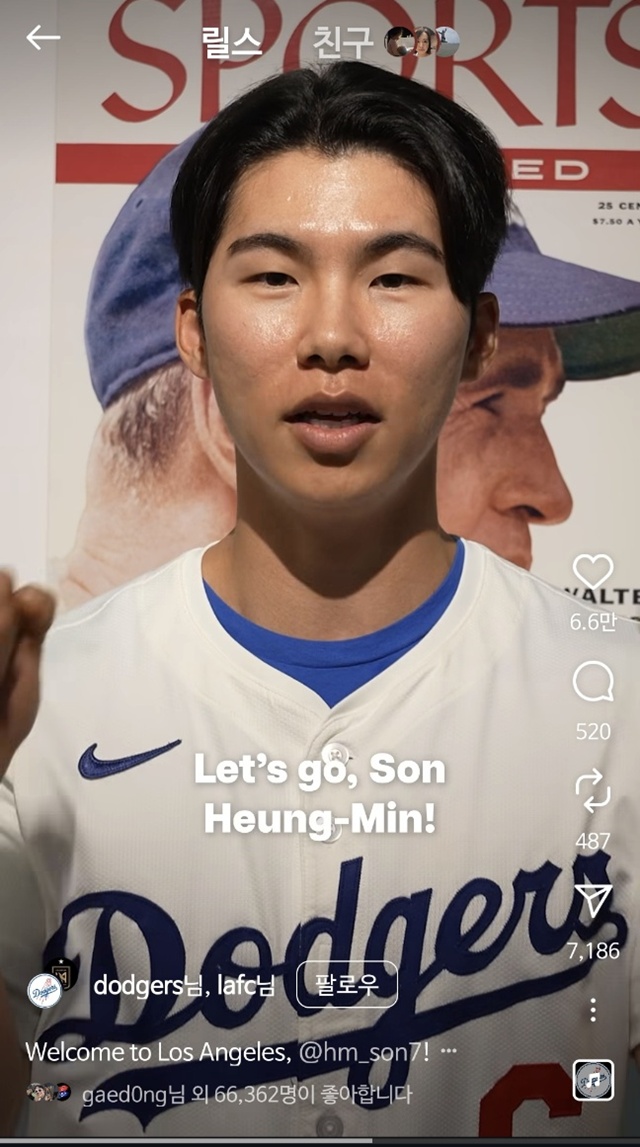Tap the 팔로우 button
This screenshot has height=1147, width=640.
point(347,984)
